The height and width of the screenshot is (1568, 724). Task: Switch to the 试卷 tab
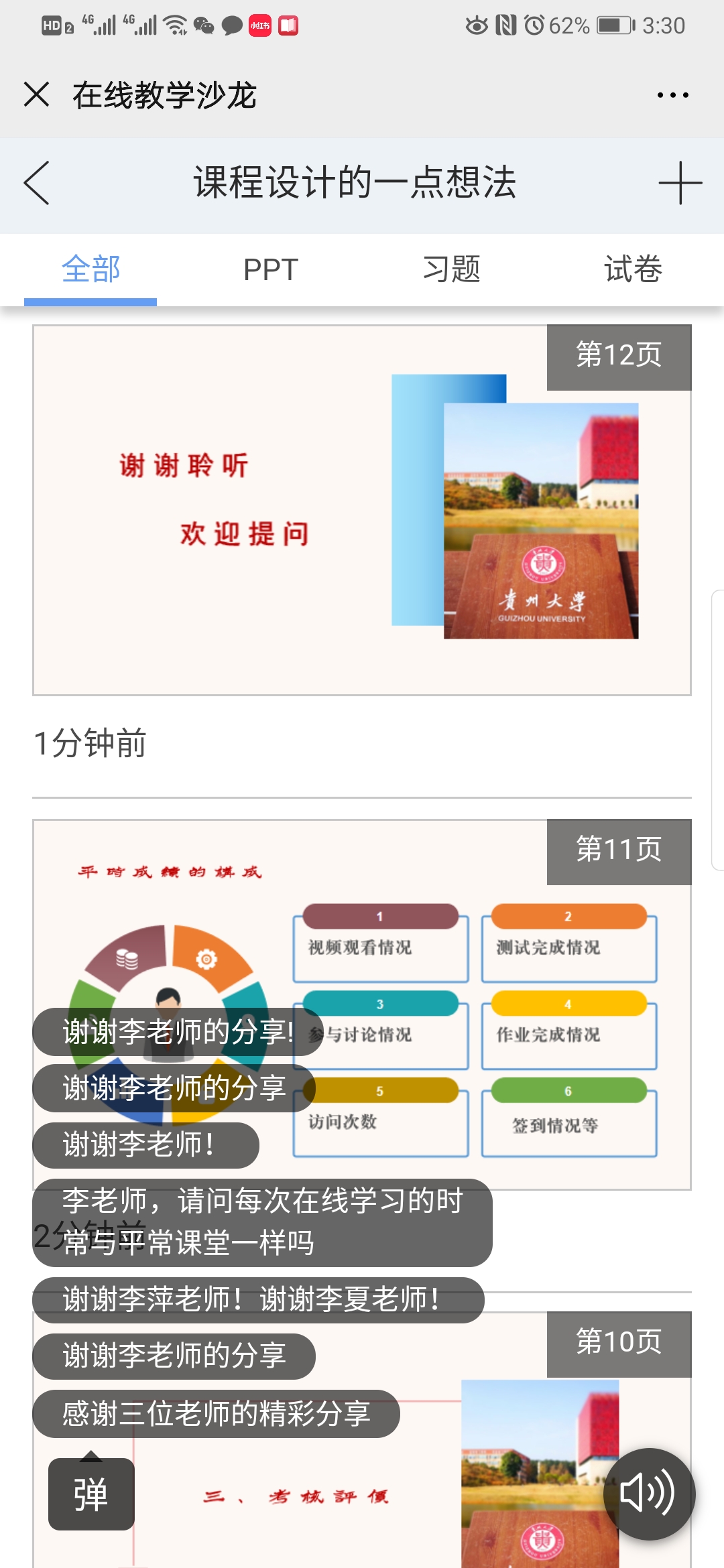coord(633,269)
